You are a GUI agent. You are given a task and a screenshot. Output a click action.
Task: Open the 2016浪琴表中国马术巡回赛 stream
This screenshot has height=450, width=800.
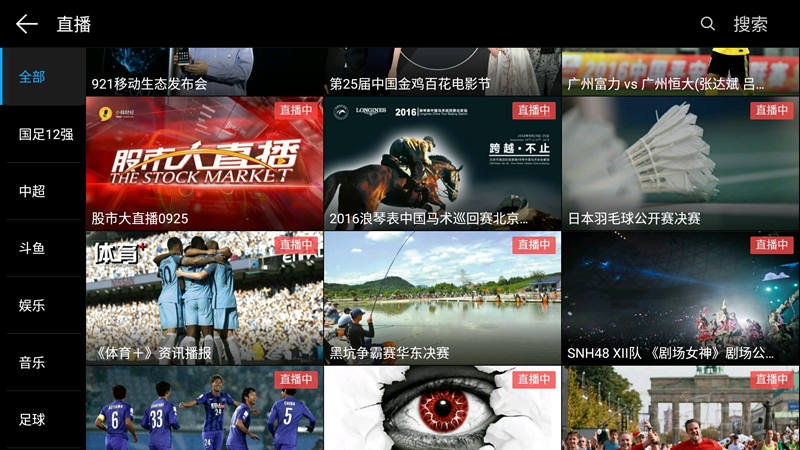pos(442,162)
